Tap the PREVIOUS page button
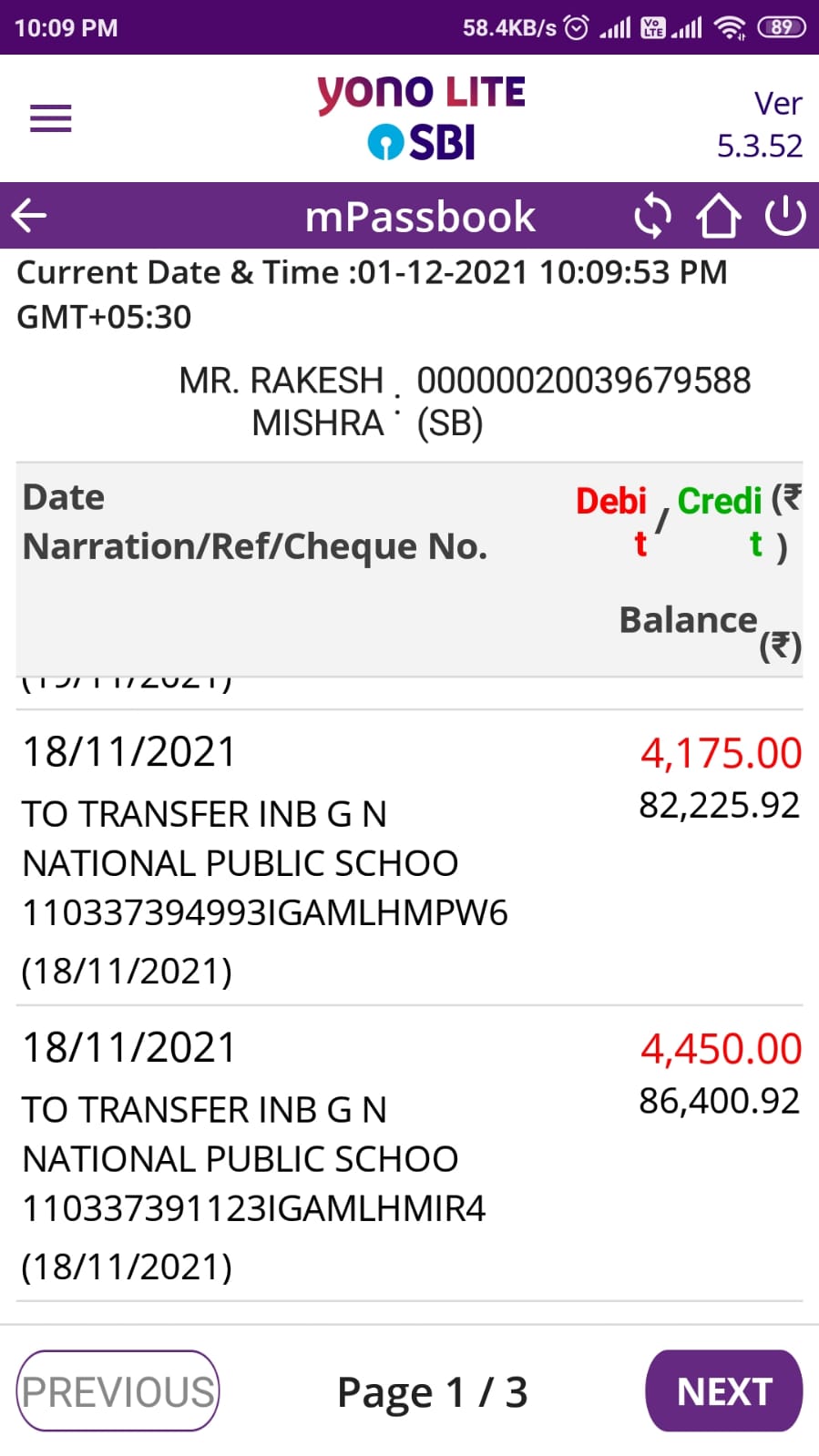The width and height of the screenshot is (819, 1456). pos(118,1390)
